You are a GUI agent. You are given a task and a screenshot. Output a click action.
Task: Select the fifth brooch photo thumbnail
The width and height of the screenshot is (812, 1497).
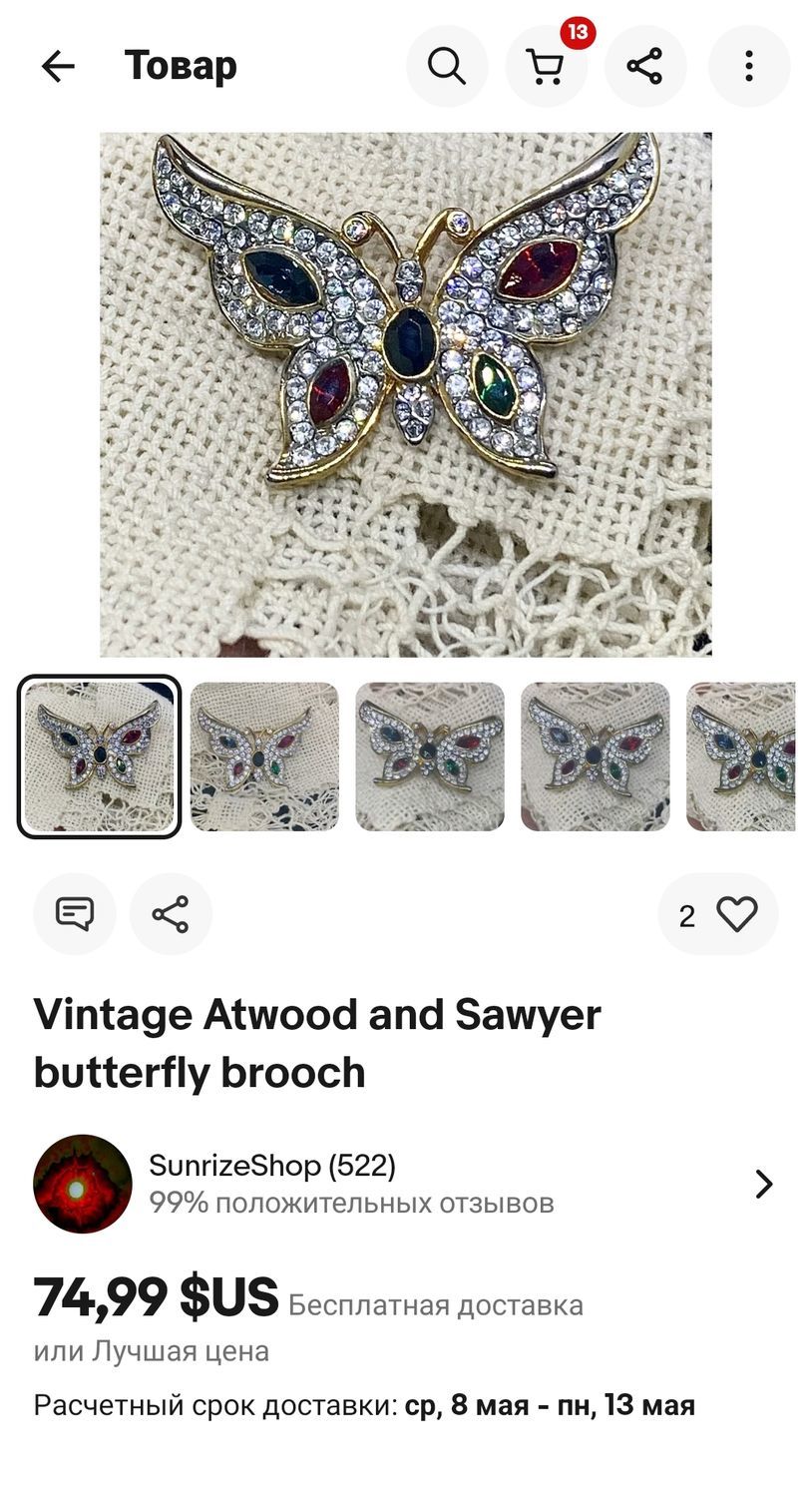[x=741, y=756]
